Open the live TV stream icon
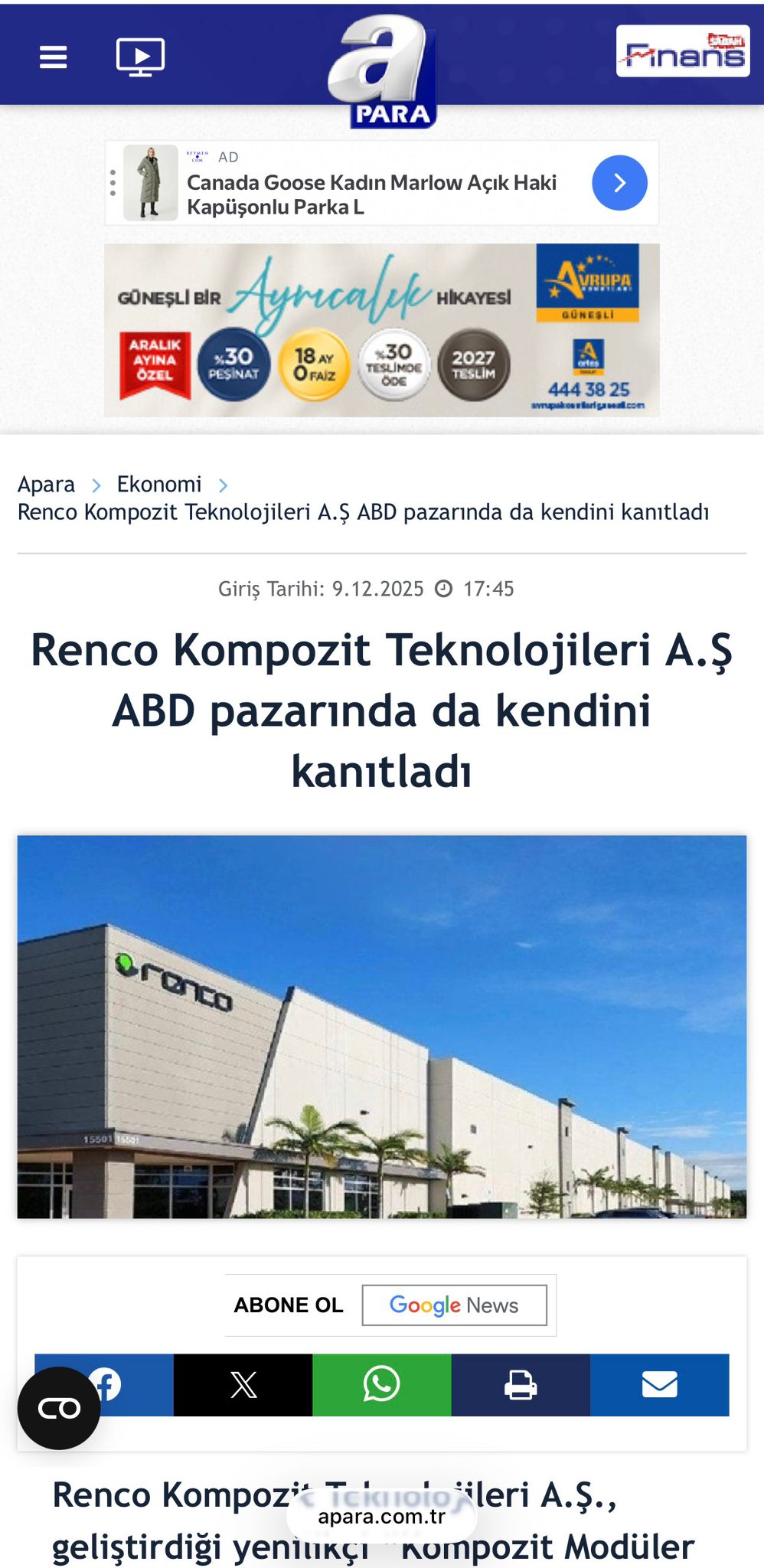Screen dimensions: 764x1568 (140, 57)
